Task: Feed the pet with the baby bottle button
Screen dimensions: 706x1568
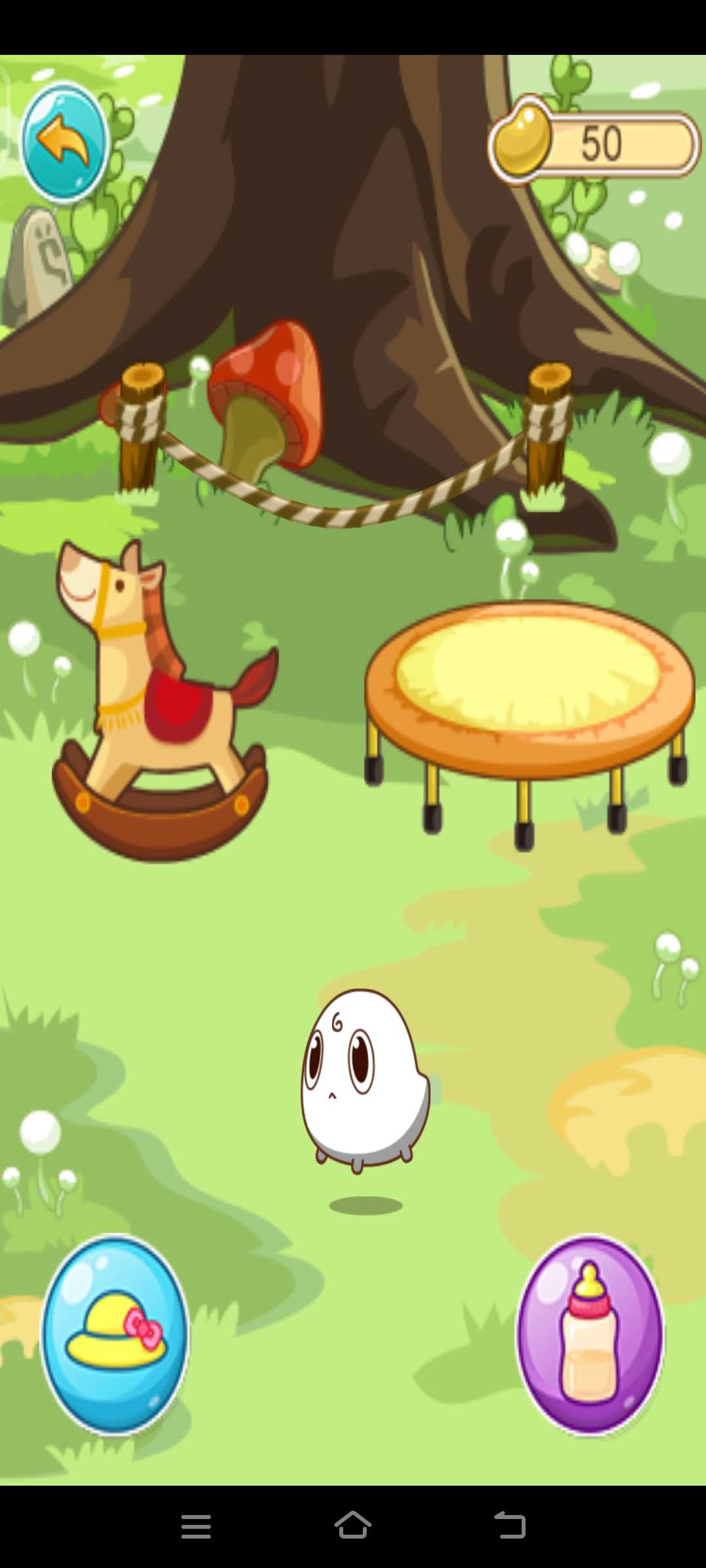Action: pos(590,1334)
